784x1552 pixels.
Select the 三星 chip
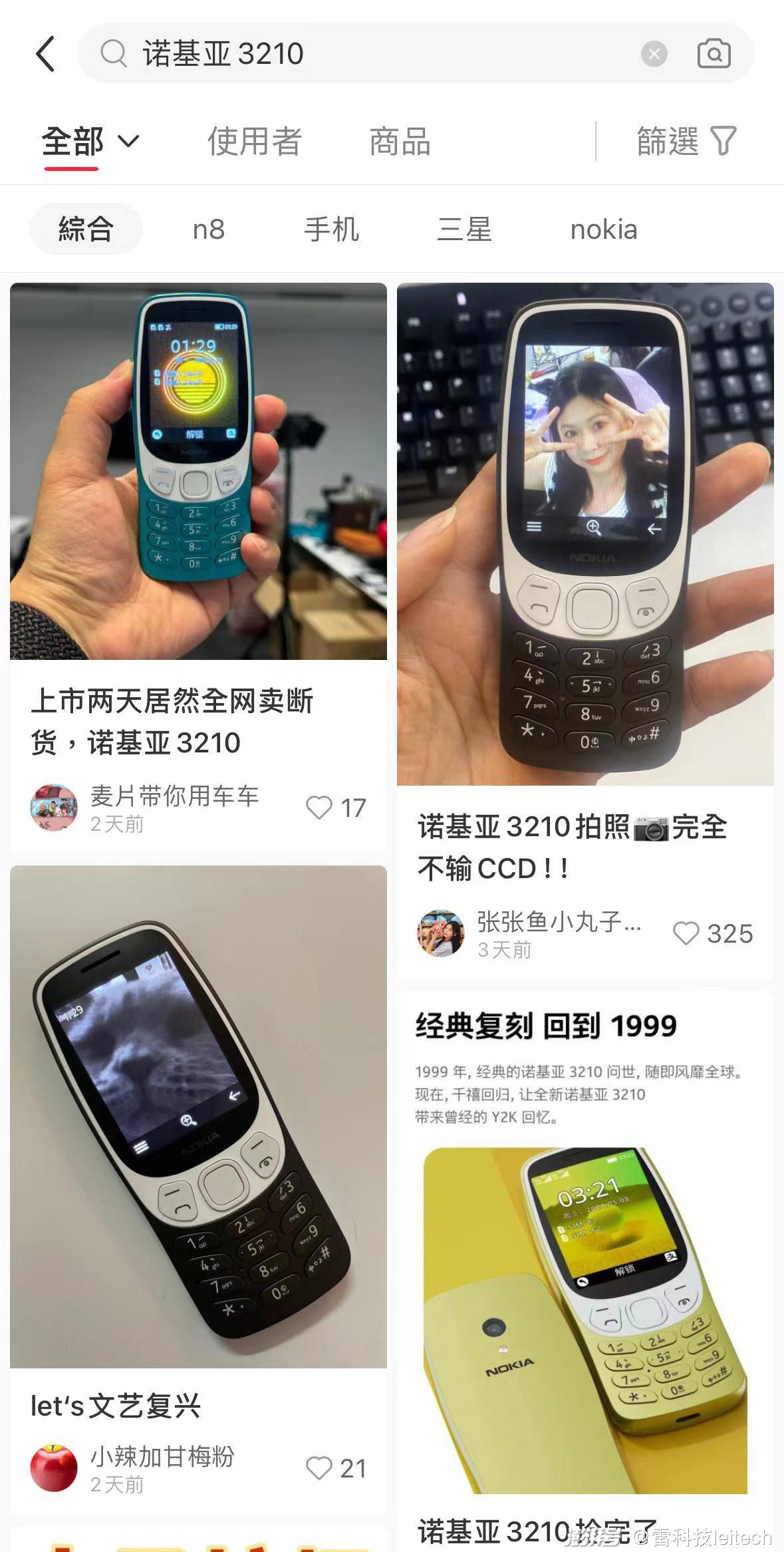[x=464, y=230]
